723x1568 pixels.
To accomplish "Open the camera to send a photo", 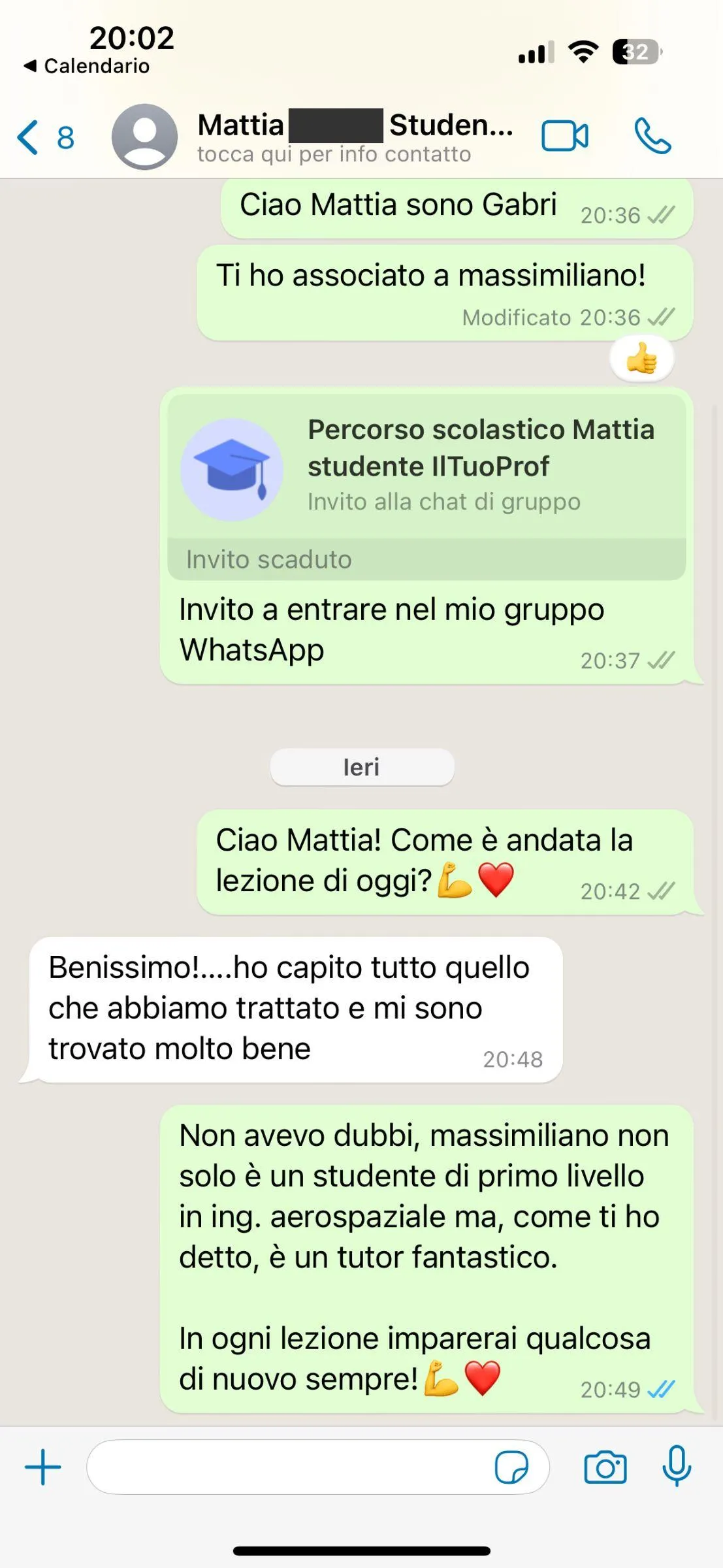I will coord(605,1467).
